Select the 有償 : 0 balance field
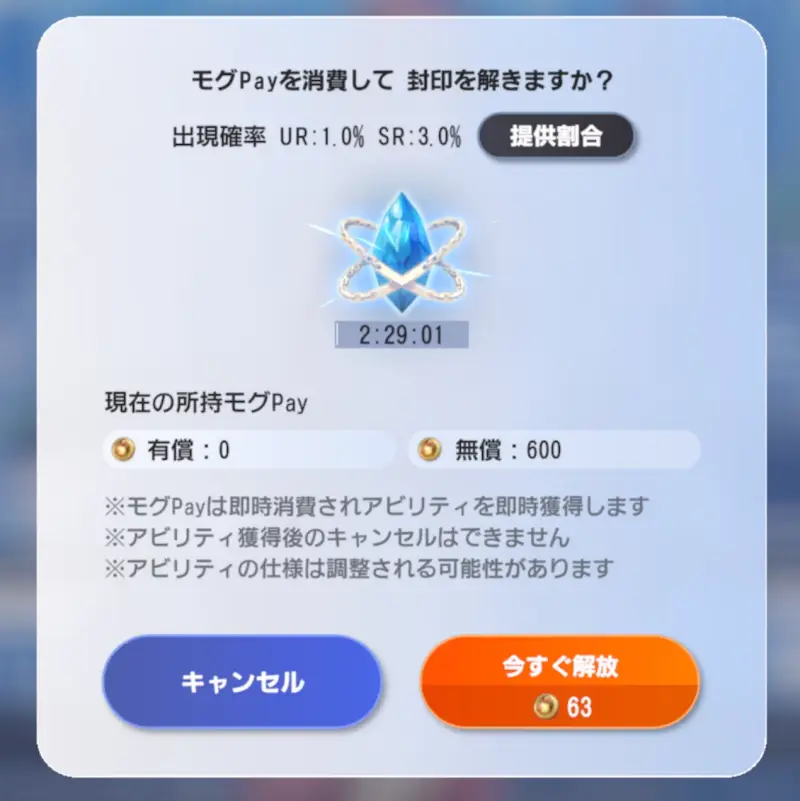 248,451
